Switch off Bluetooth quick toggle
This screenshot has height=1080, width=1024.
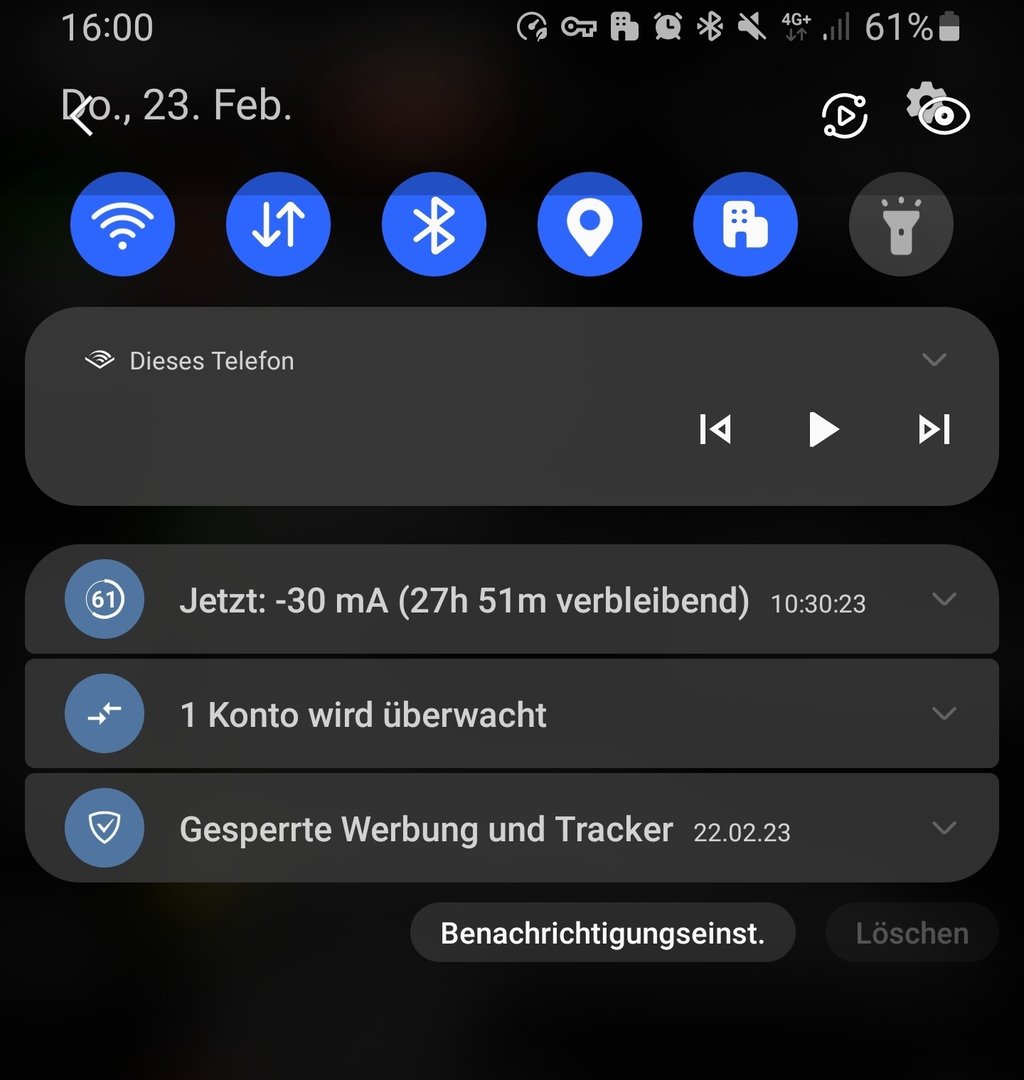tap(434, 224)
